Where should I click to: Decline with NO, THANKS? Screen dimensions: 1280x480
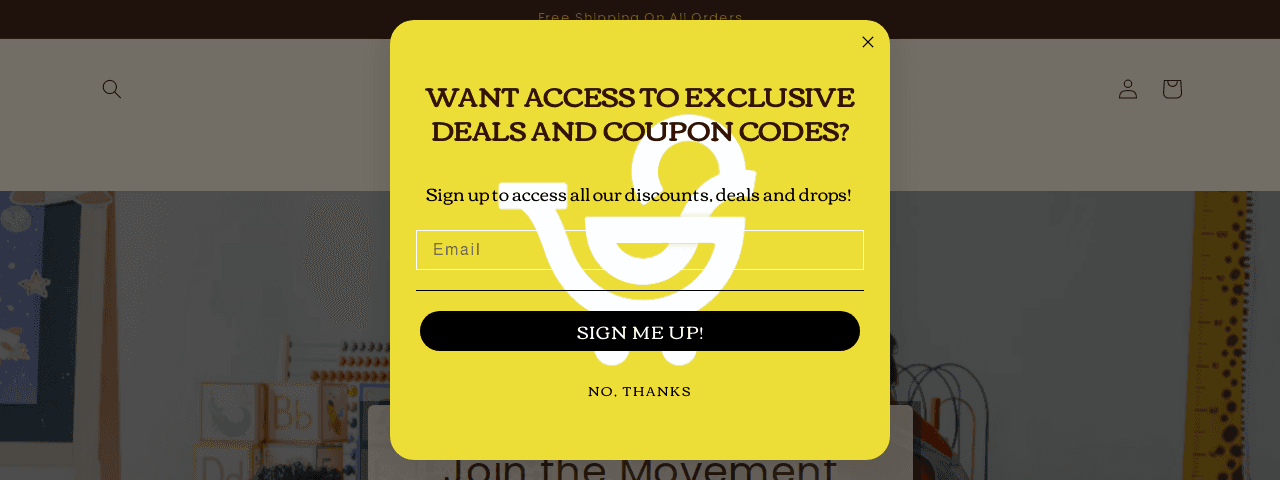coord(640,391)
